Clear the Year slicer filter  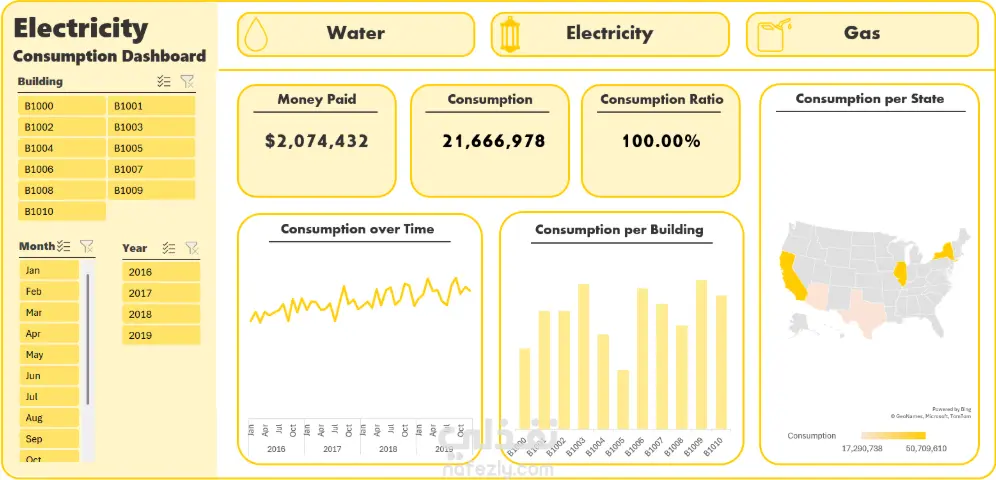click(x=191, y=248)
